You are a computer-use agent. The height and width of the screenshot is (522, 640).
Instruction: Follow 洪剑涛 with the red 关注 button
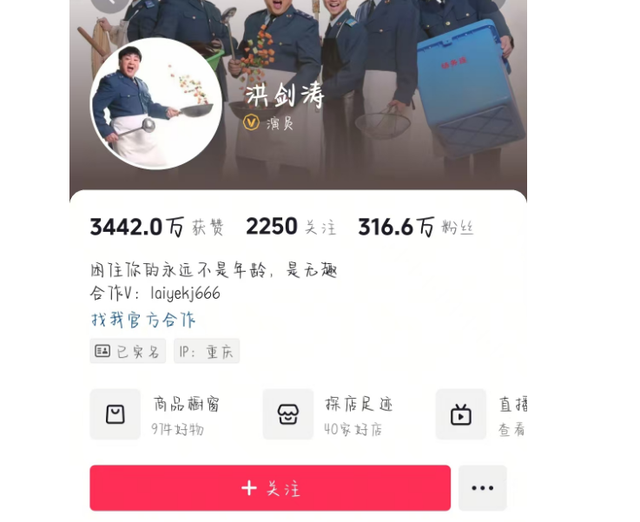[270, 488]
